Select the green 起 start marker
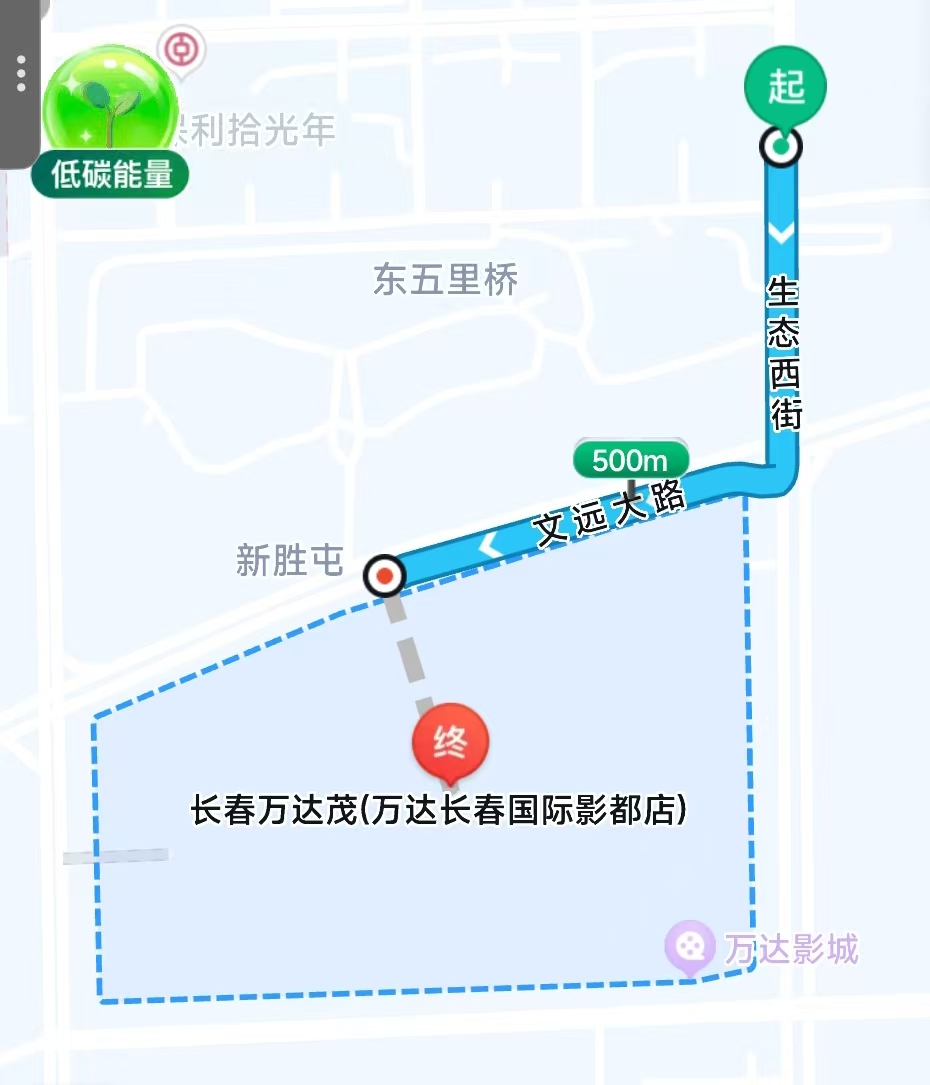 (x=785, y=88)
